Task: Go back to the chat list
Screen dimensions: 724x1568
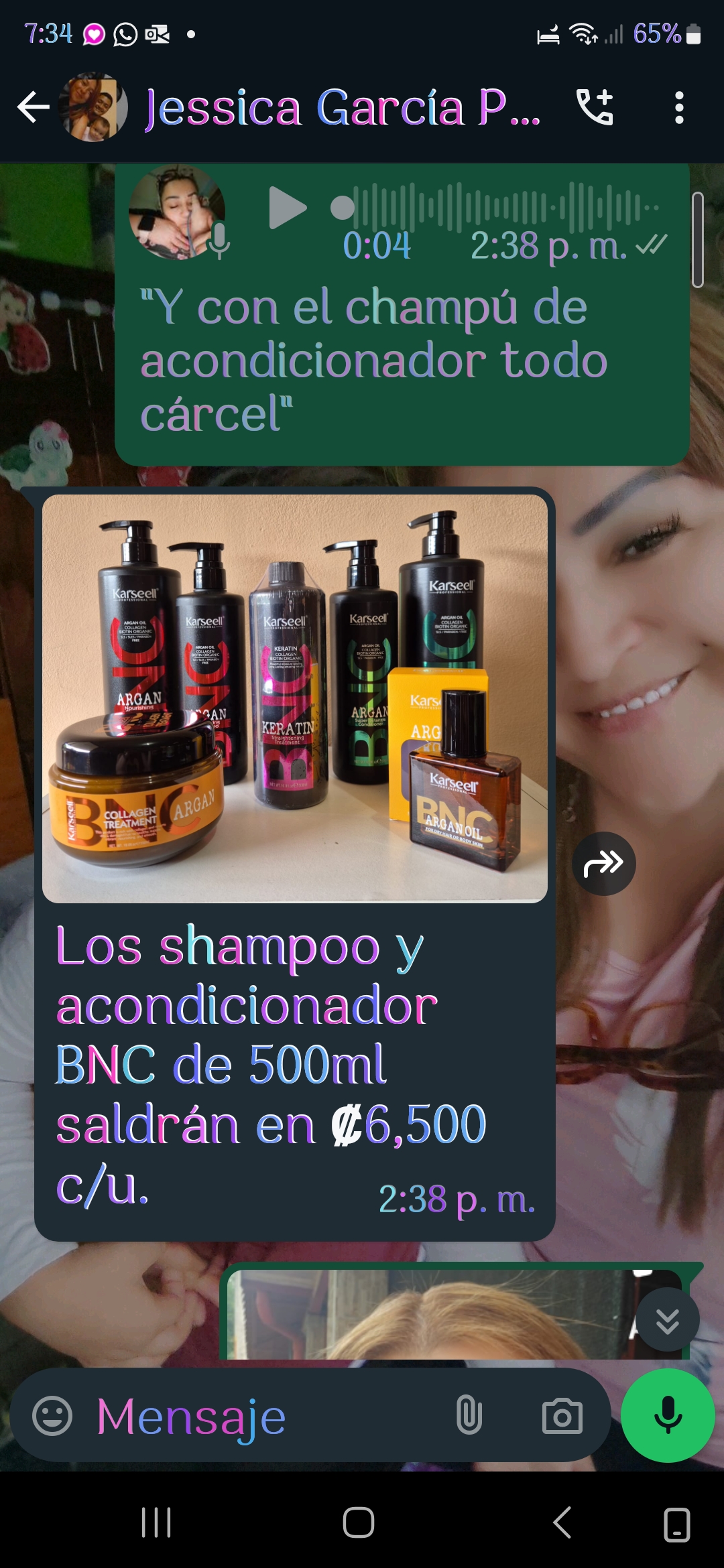Action: pyautogui.click(x=34, y=107)
